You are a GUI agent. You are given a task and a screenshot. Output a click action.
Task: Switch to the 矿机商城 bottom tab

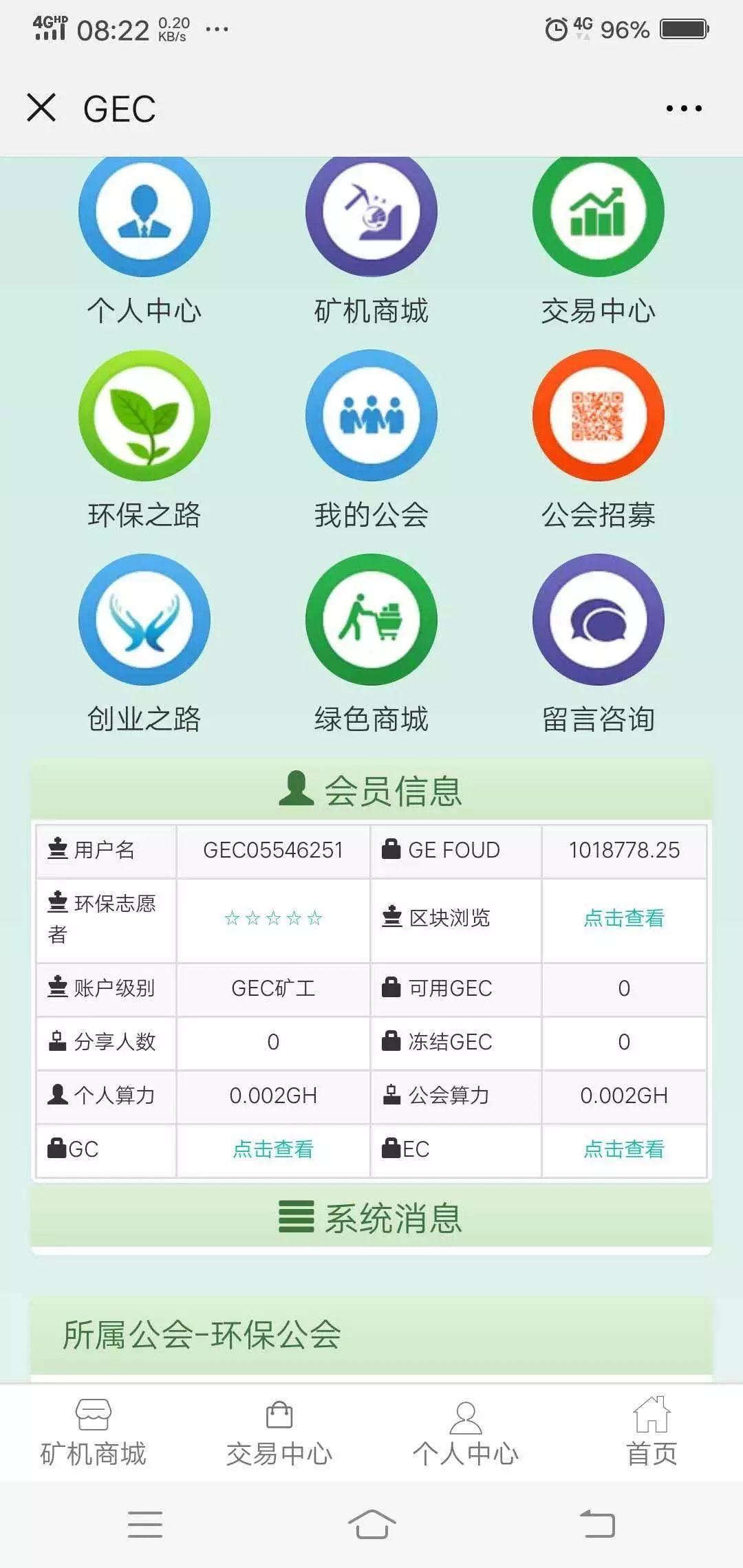coord(93,1434)
